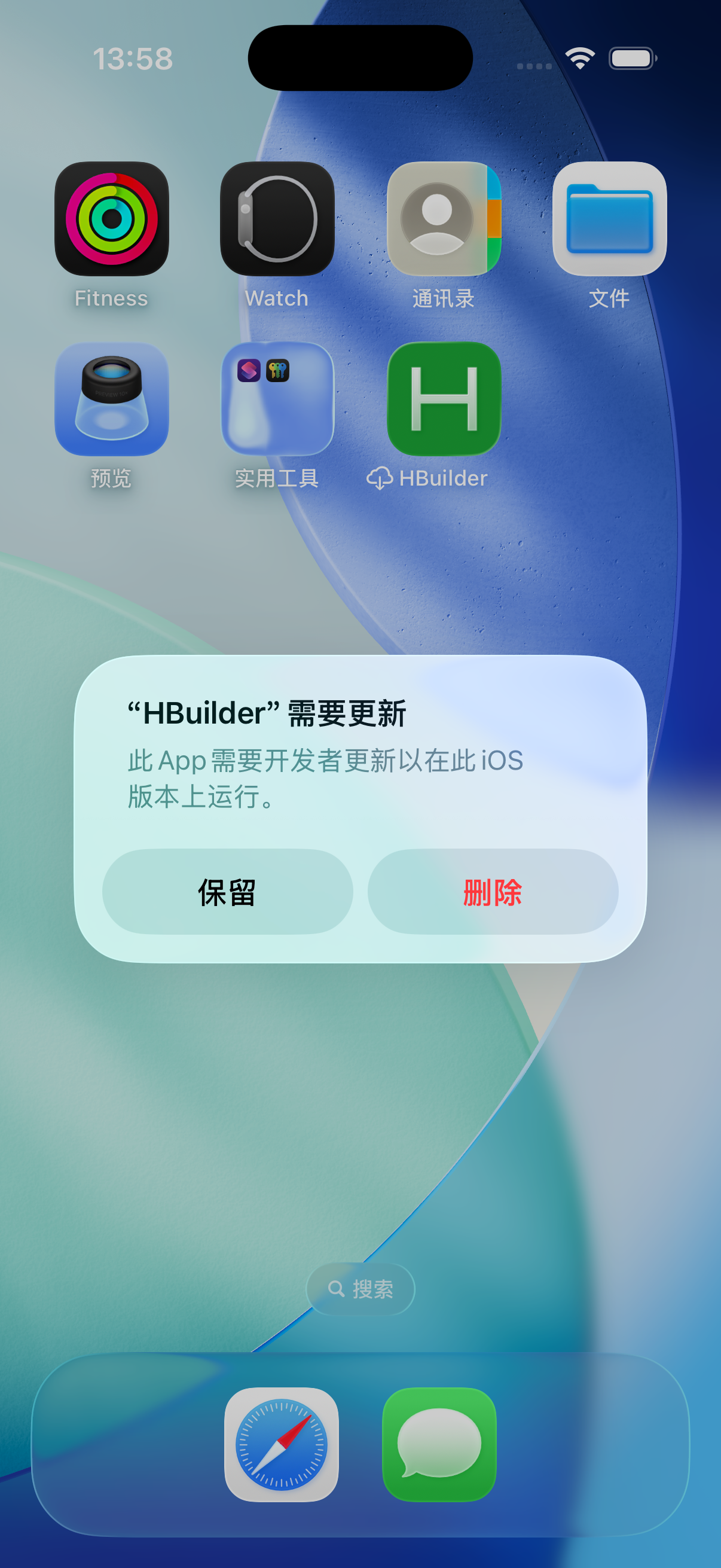Tap 保留 to keep HBuilder
Image resolution: width=721 pixels, height=1568 pixels.
click(x=227, y=892)
